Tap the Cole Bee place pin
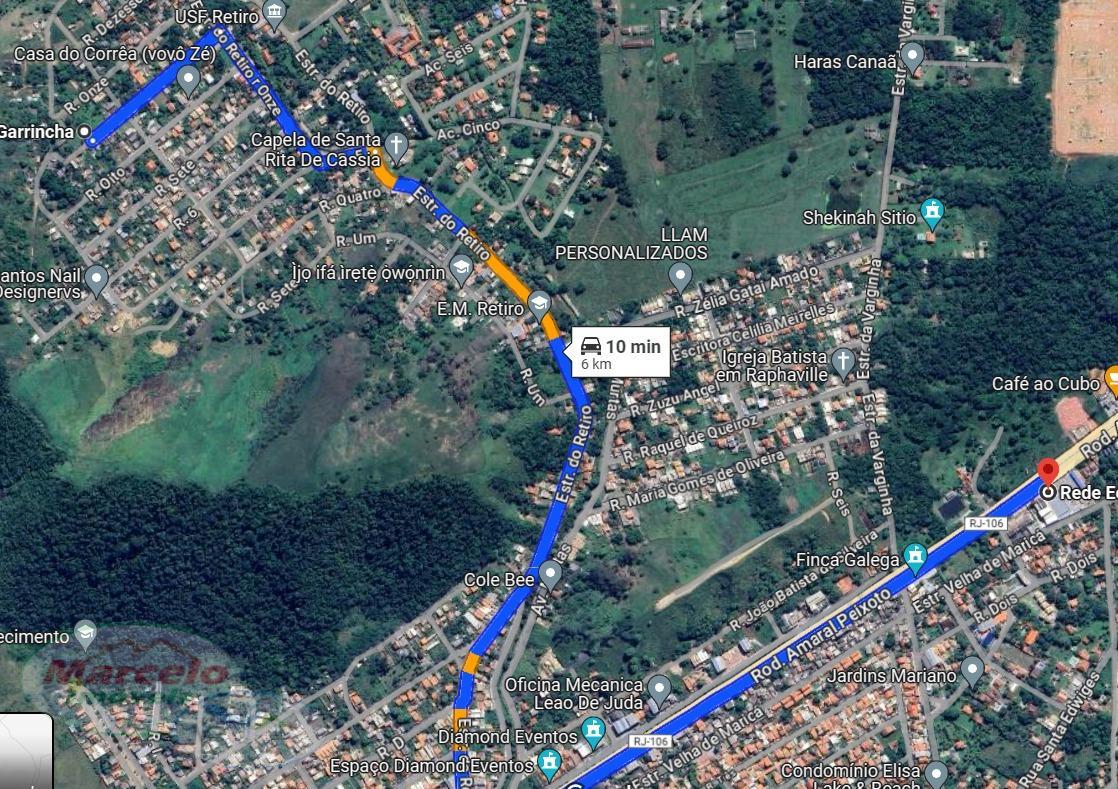This screenshot has width=1118, height=789. [x=550, y=574]
